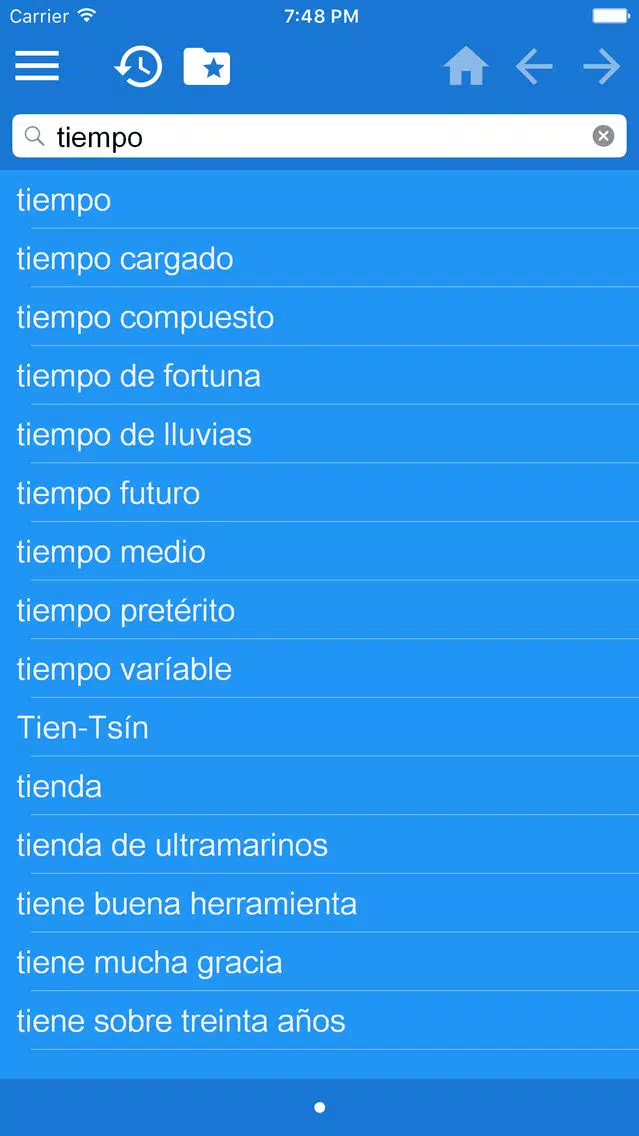
Task: Open search history
Action: point(138,67)
